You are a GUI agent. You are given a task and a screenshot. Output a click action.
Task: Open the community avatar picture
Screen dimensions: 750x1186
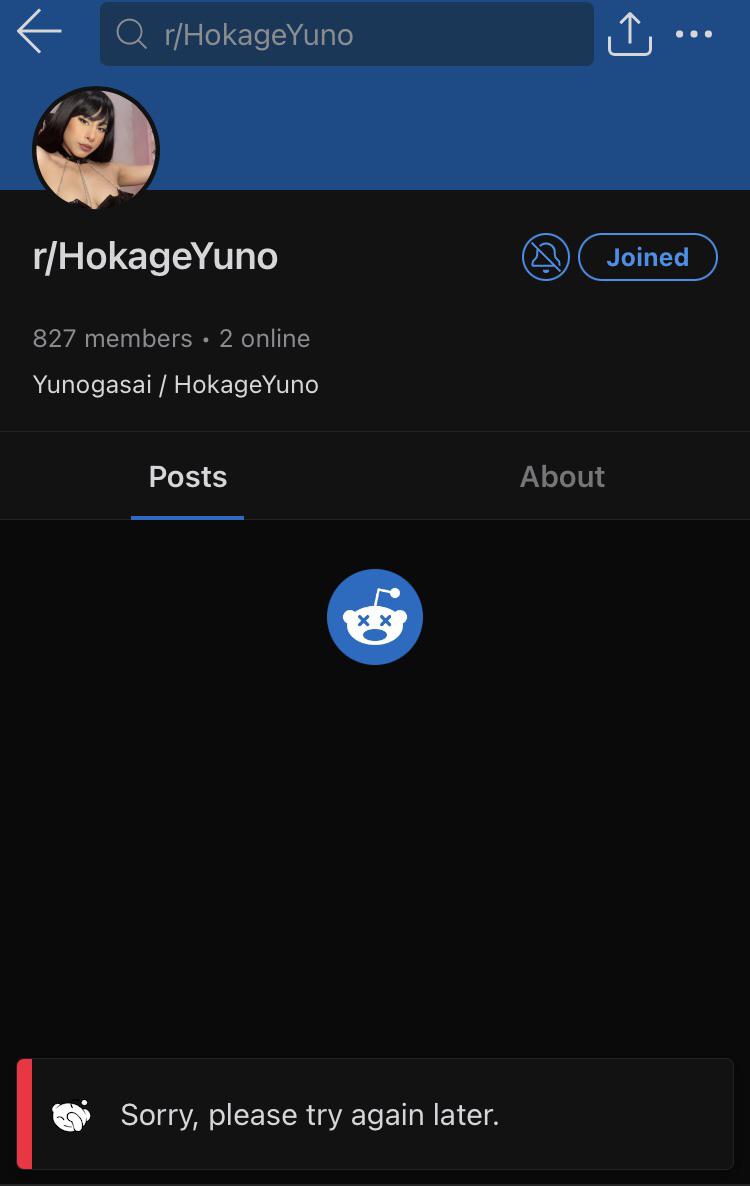click(x=96, y=148)
